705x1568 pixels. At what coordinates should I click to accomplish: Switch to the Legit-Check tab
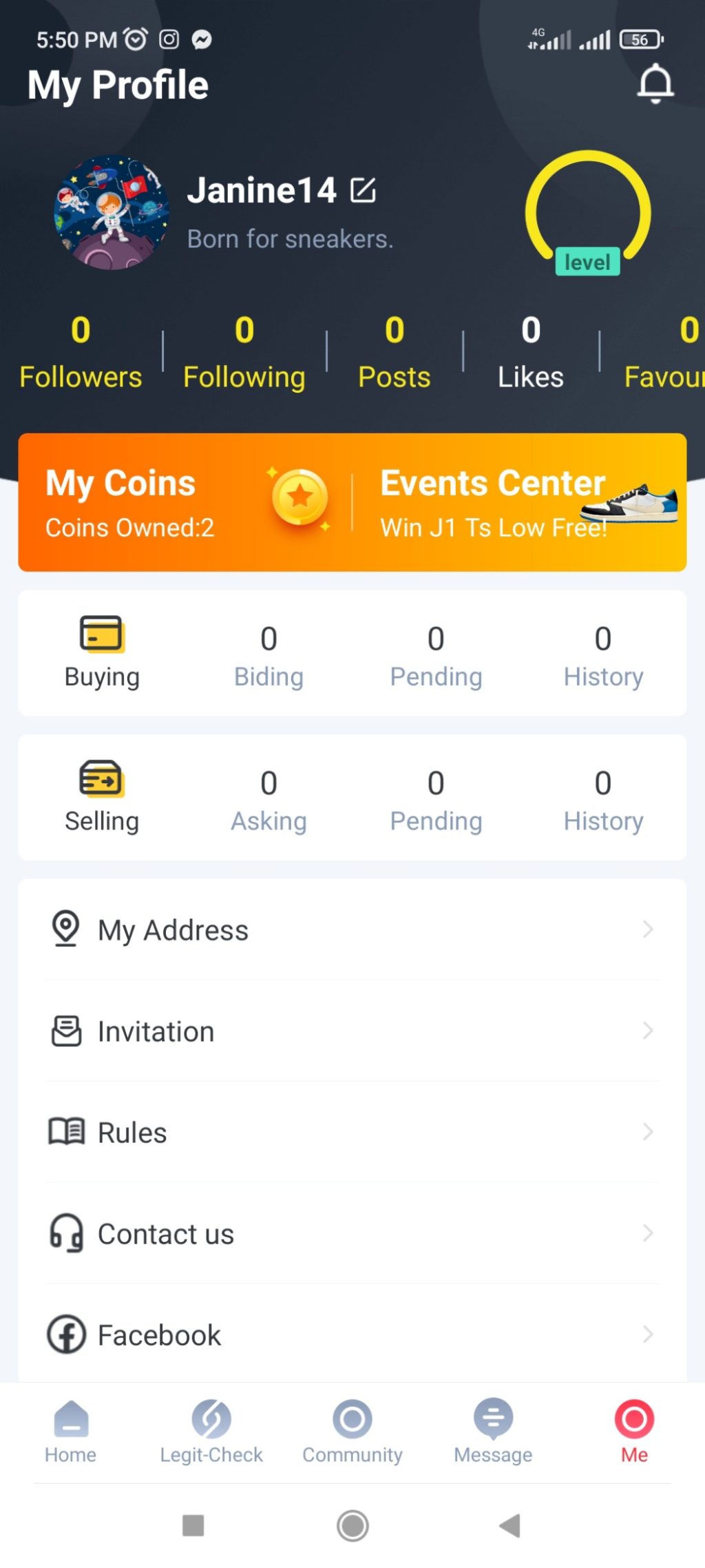[211, 1430]
